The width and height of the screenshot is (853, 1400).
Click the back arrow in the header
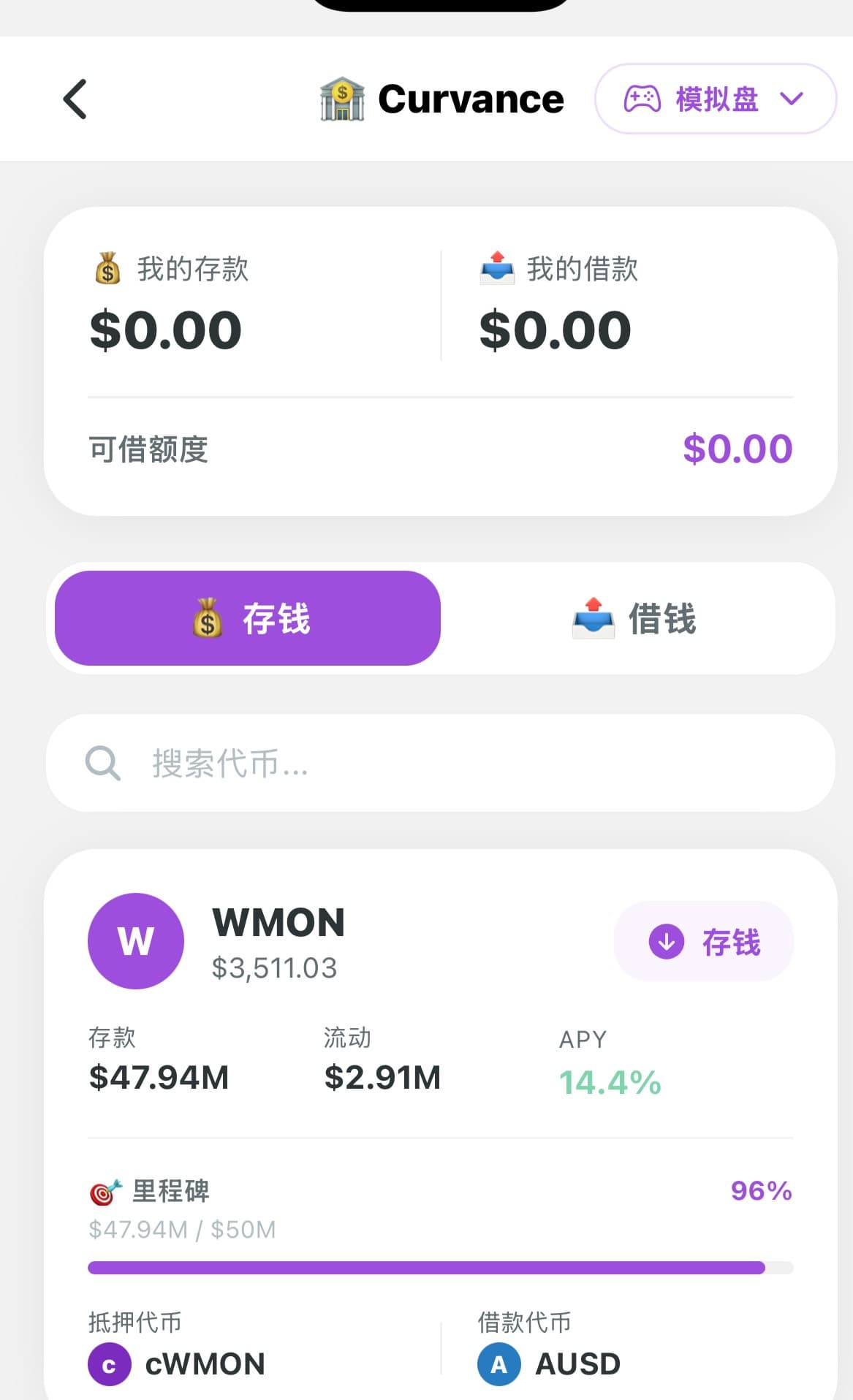click(x=74, y=99)
